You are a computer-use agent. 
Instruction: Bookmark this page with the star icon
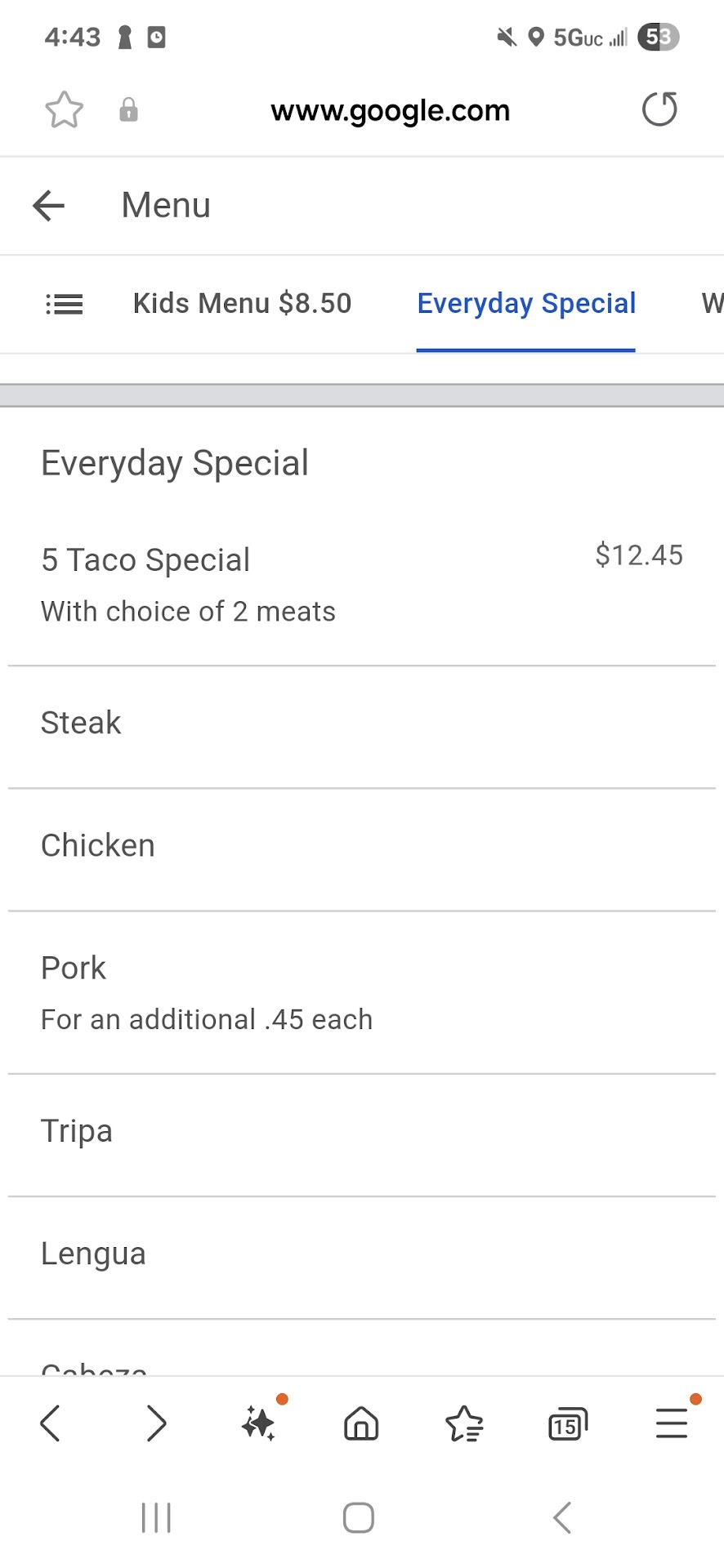(64, 110)
